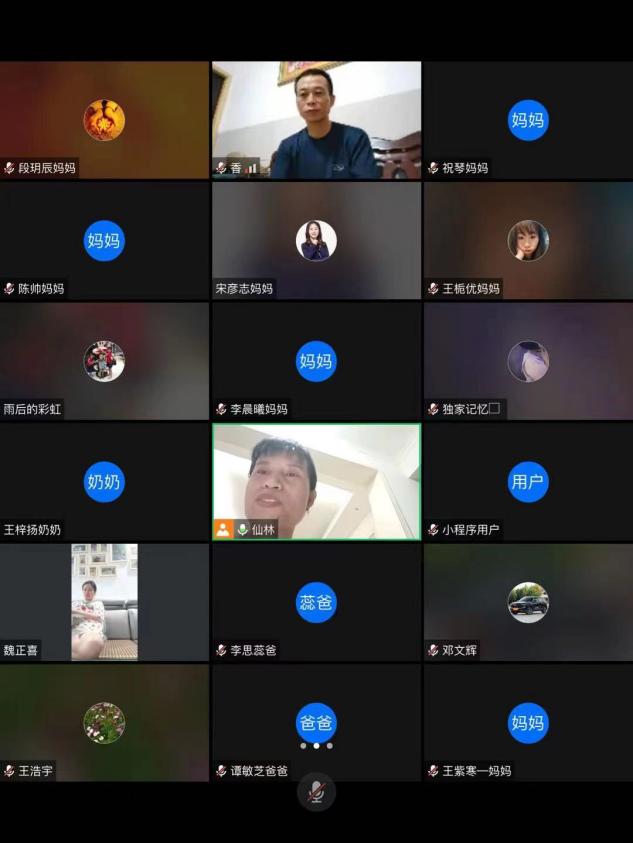Tap 陈帅妈妈's participant tile
633x843 pixels.
104,241
